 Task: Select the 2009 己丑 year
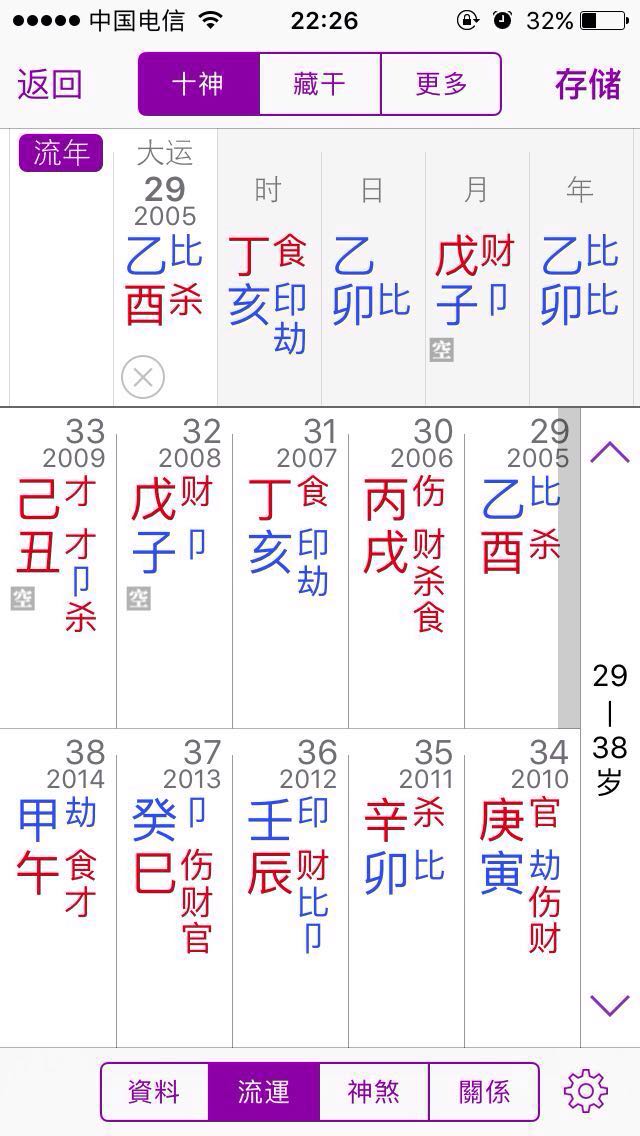click(x=58, y=569)
